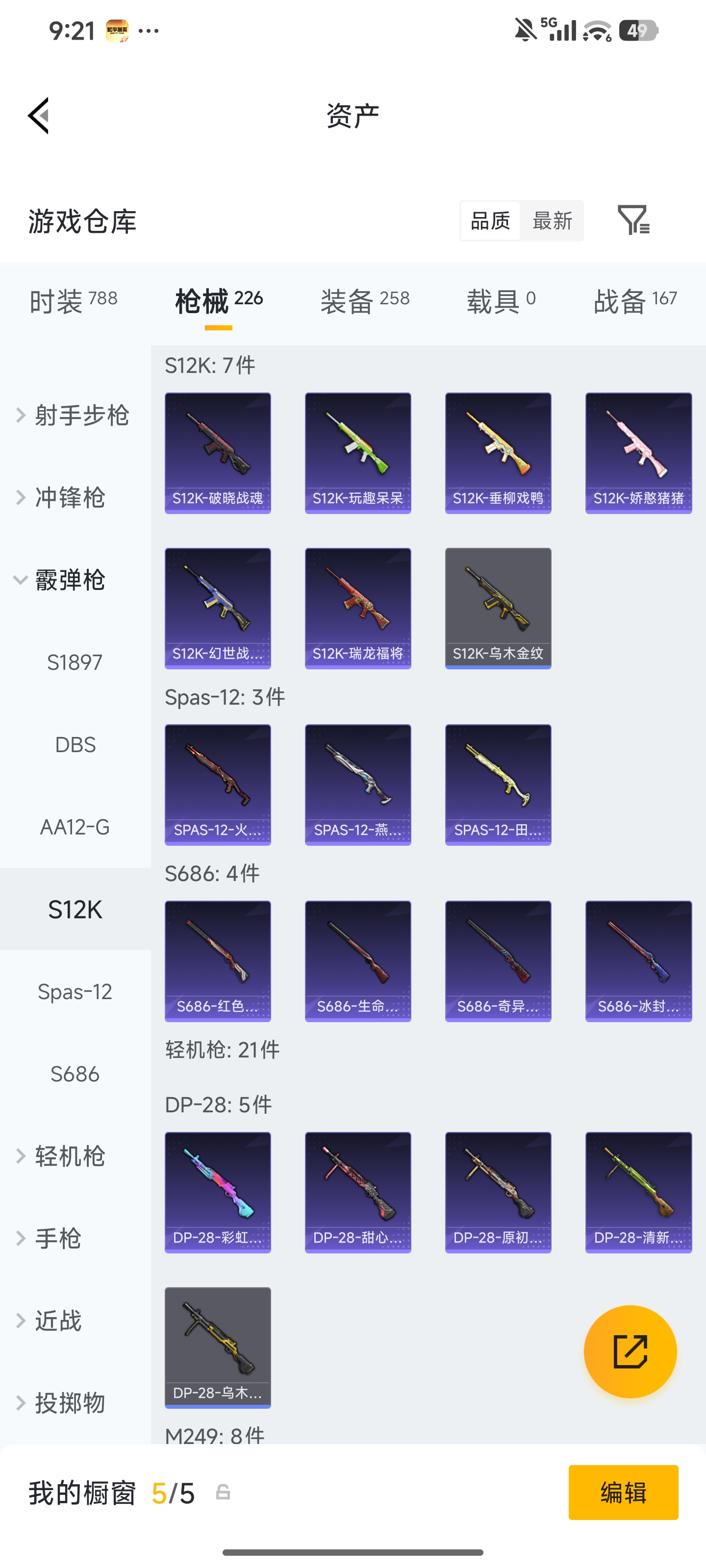This screenshot has width=706, height=1568.
Task: Open the 战备 tab
Action: pyautogui.click(x=635, y=301)
